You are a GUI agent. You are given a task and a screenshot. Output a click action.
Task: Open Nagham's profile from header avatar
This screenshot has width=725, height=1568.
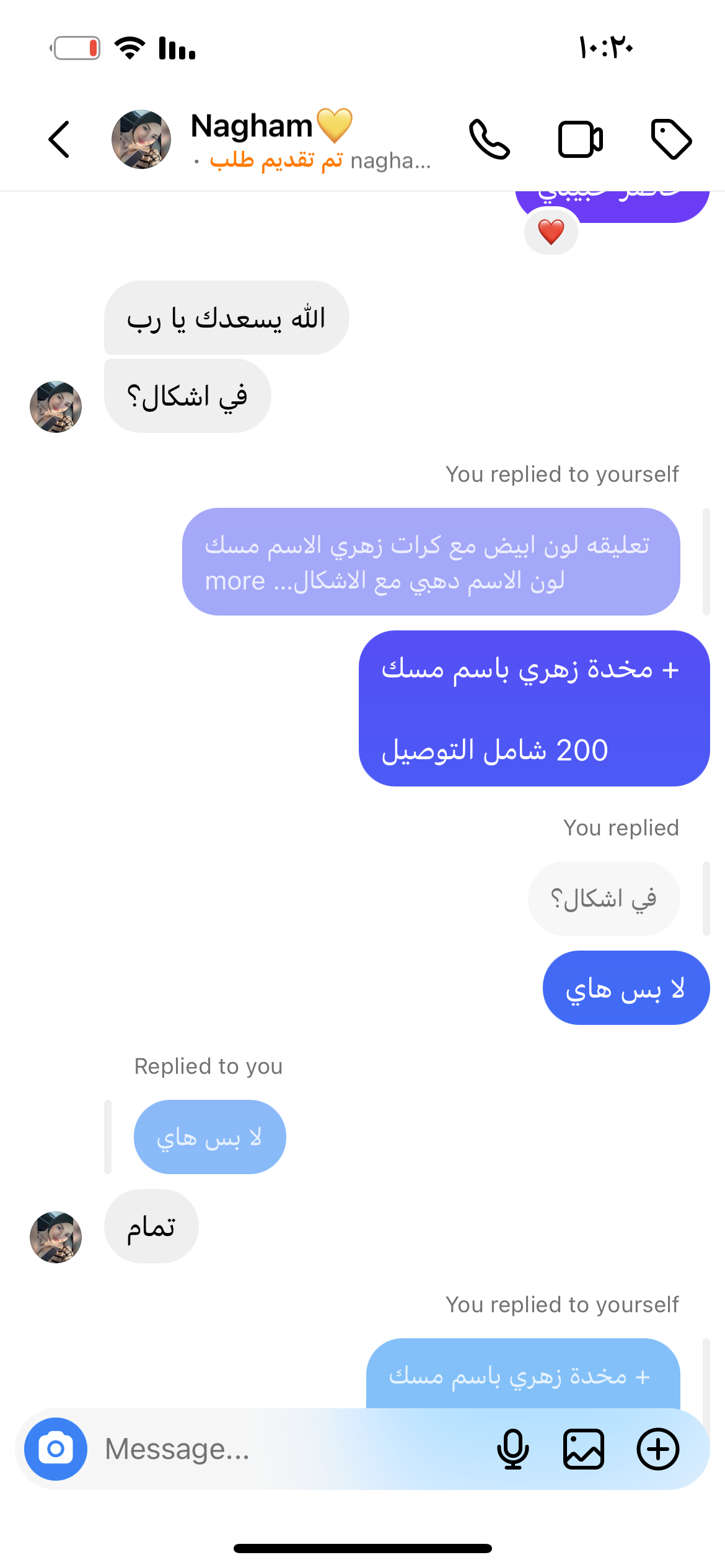tap(141, 139)
